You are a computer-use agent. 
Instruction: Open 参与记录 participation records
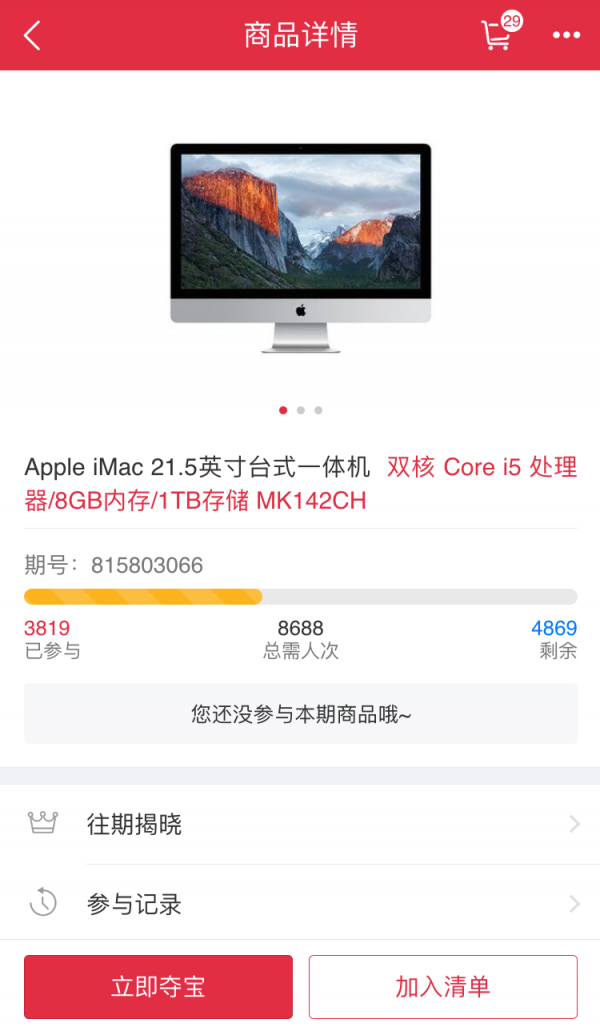point(300,905)
